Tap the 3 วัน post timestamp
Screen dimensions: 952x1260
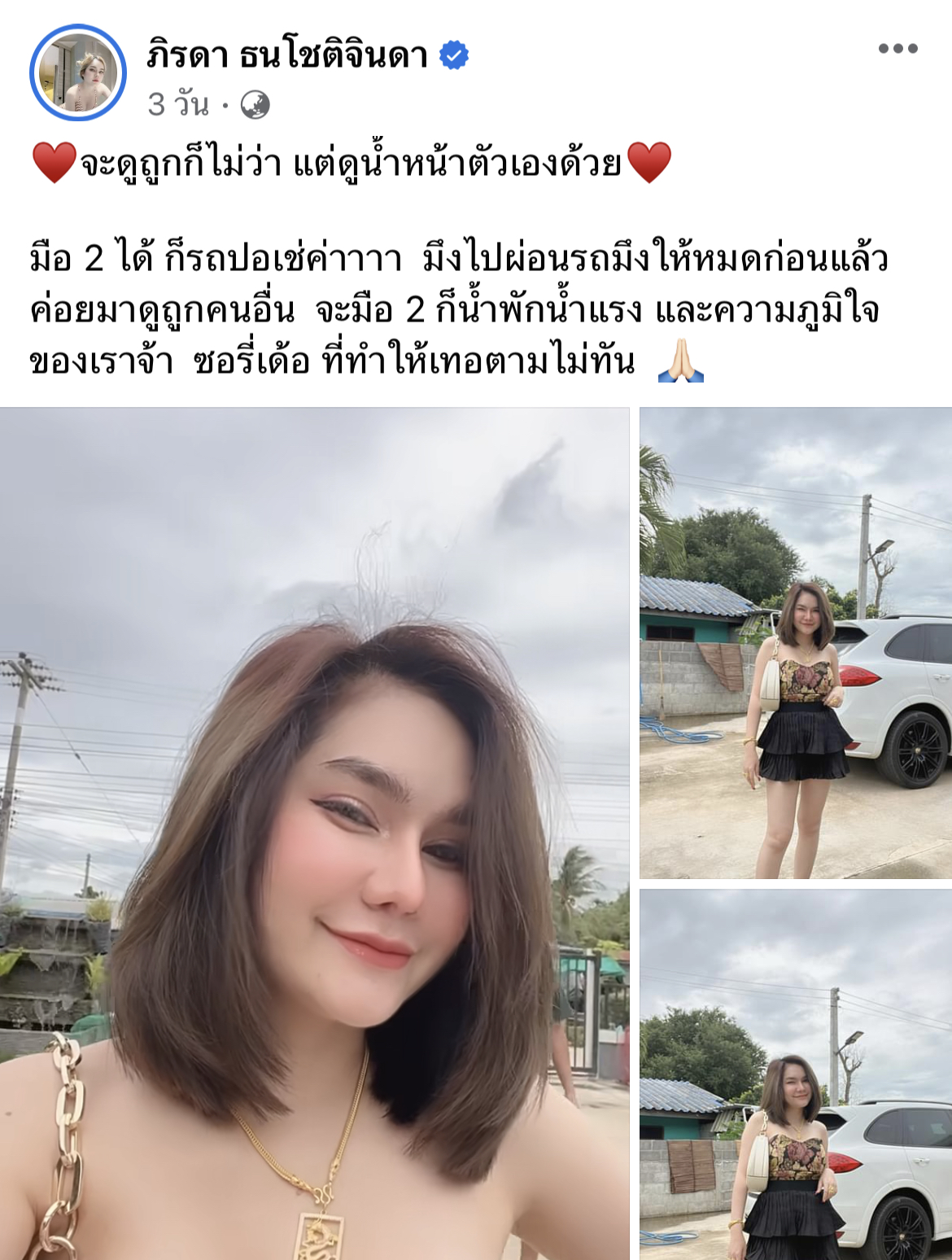click(x=178, y=104)
